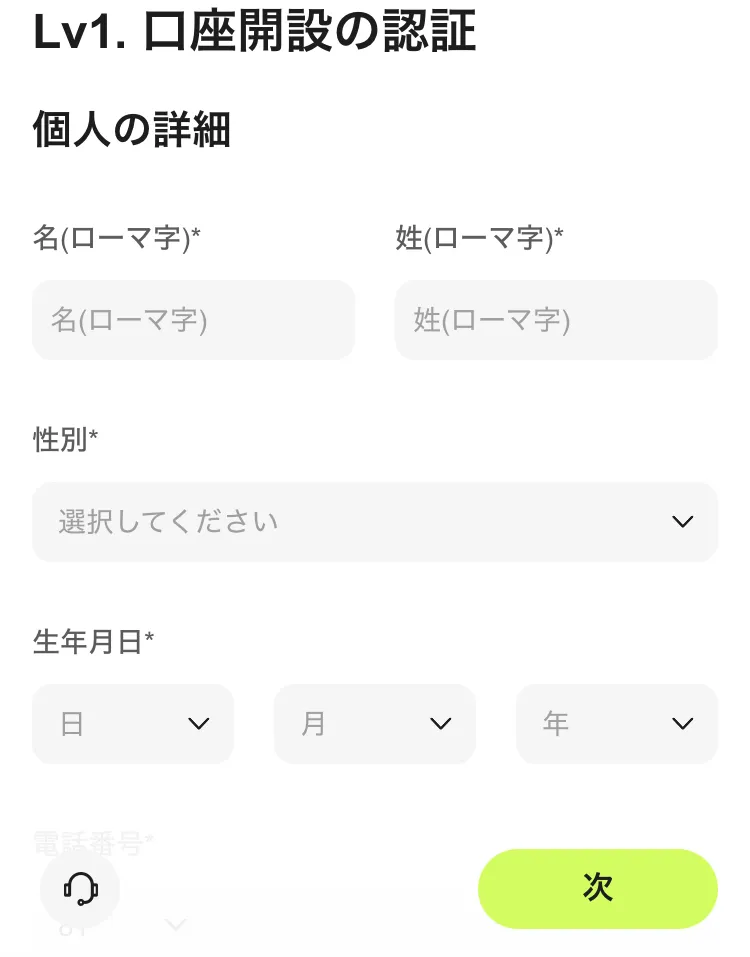Select the 名(ローマ字) first name field
750x957 pixels.
[193, 320]
